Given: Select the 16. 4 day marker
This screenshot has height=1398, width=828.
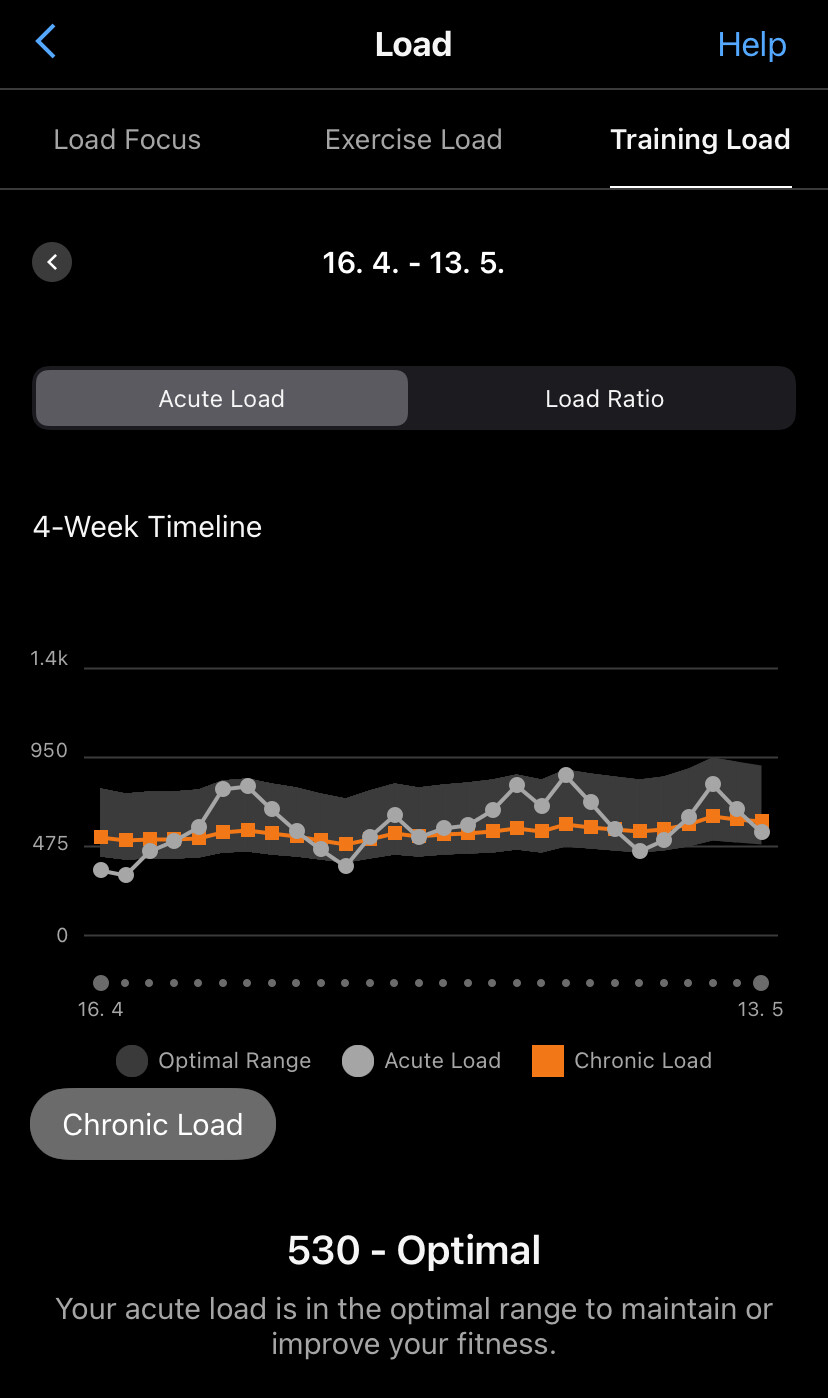Looking at the screenshot, I should pyautogui.click(x=101, y=982).
